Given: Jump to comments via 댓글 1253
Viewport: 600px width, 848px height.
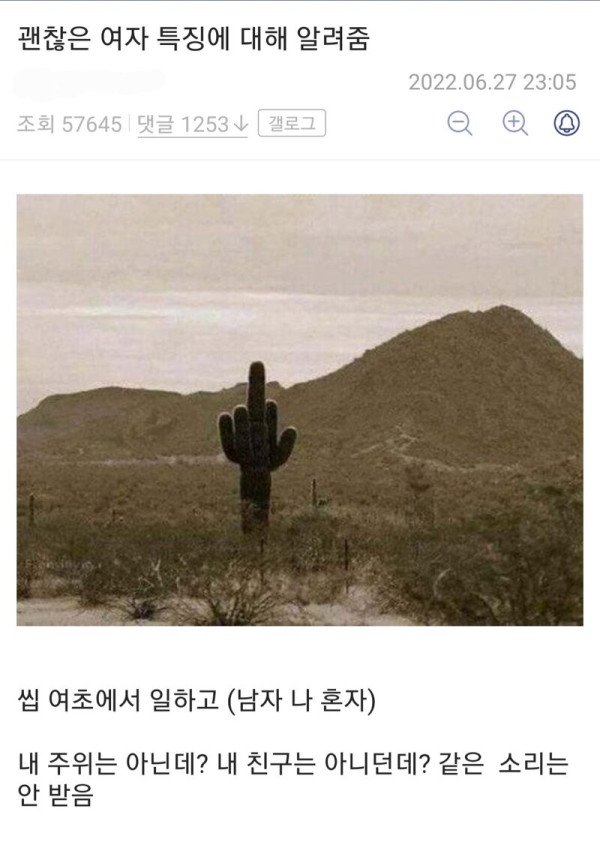Looking at the screenshot, I should pyautogui.click(x=192, y=125).
